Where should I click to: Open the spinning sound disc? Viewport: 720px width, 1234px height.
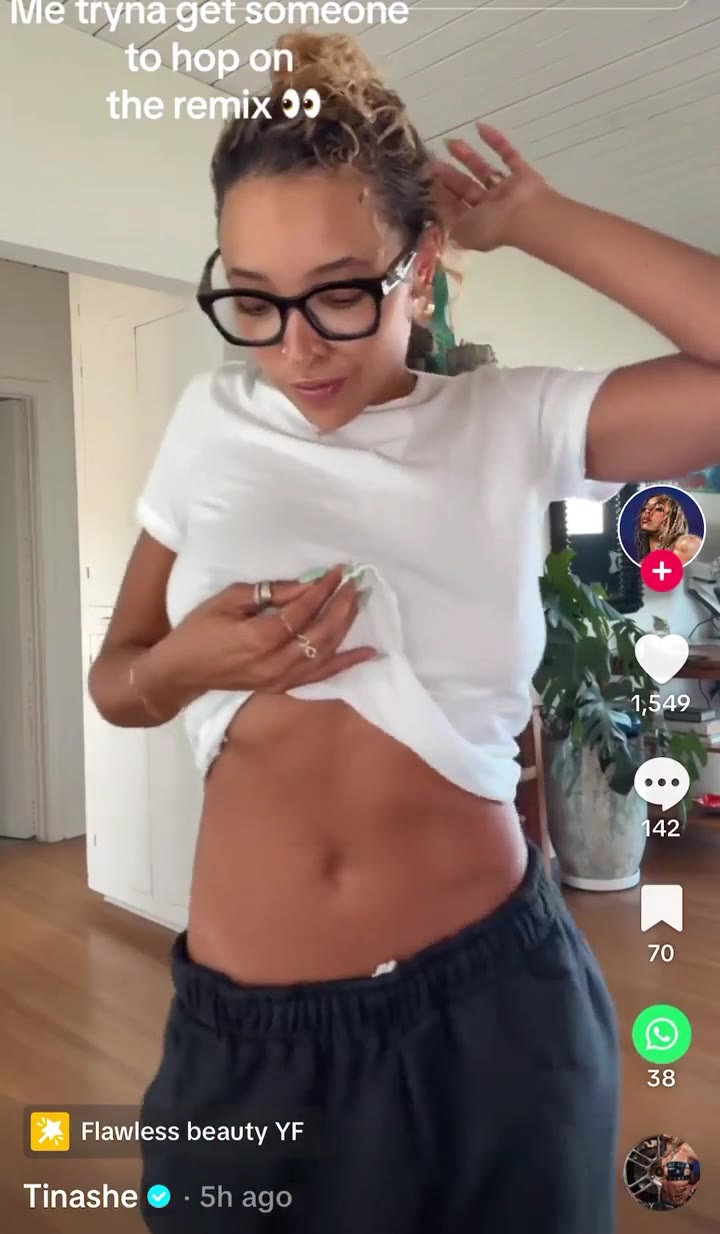tap(661, 1172)
